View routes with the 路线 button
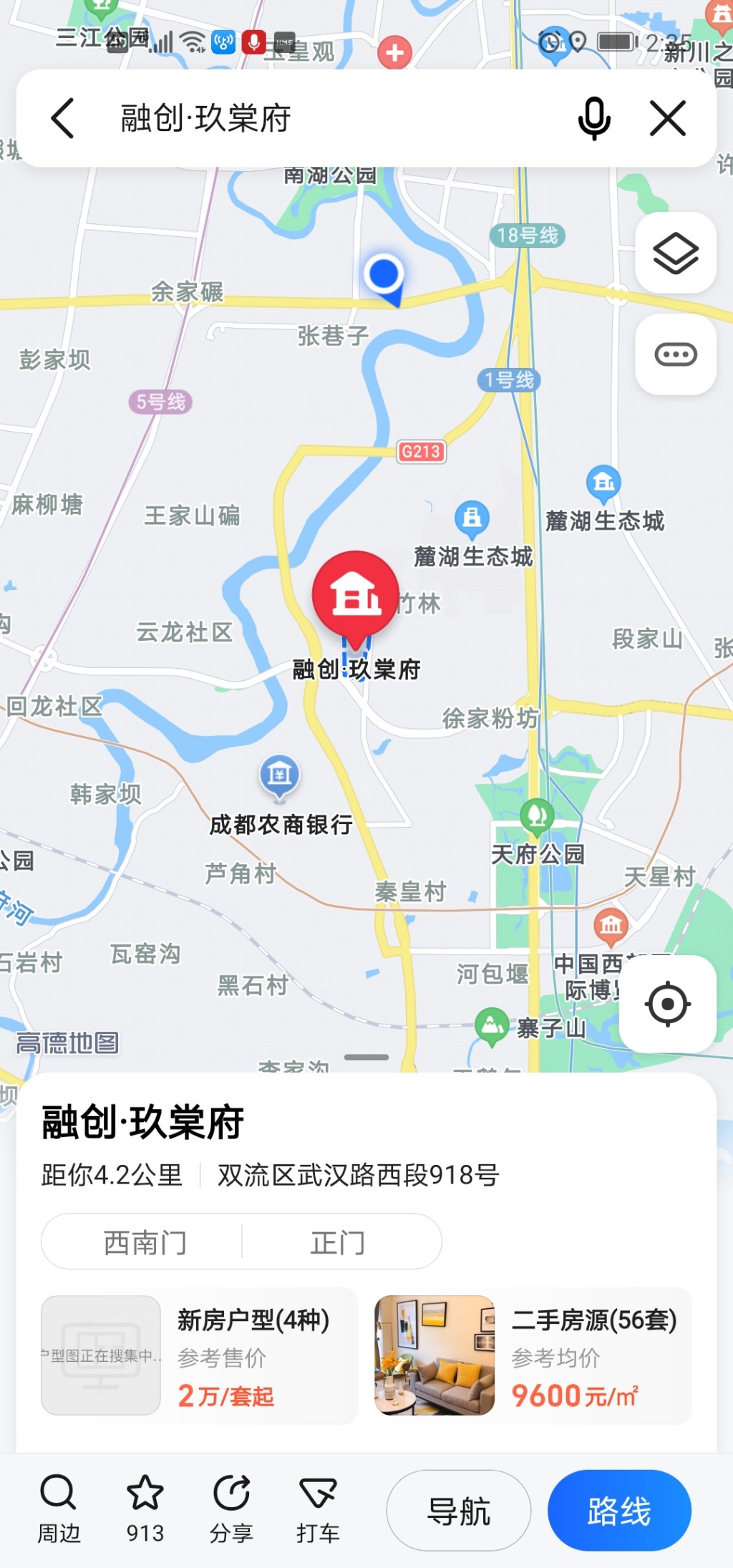The image size is (733, 1568). pos(619,1511)
